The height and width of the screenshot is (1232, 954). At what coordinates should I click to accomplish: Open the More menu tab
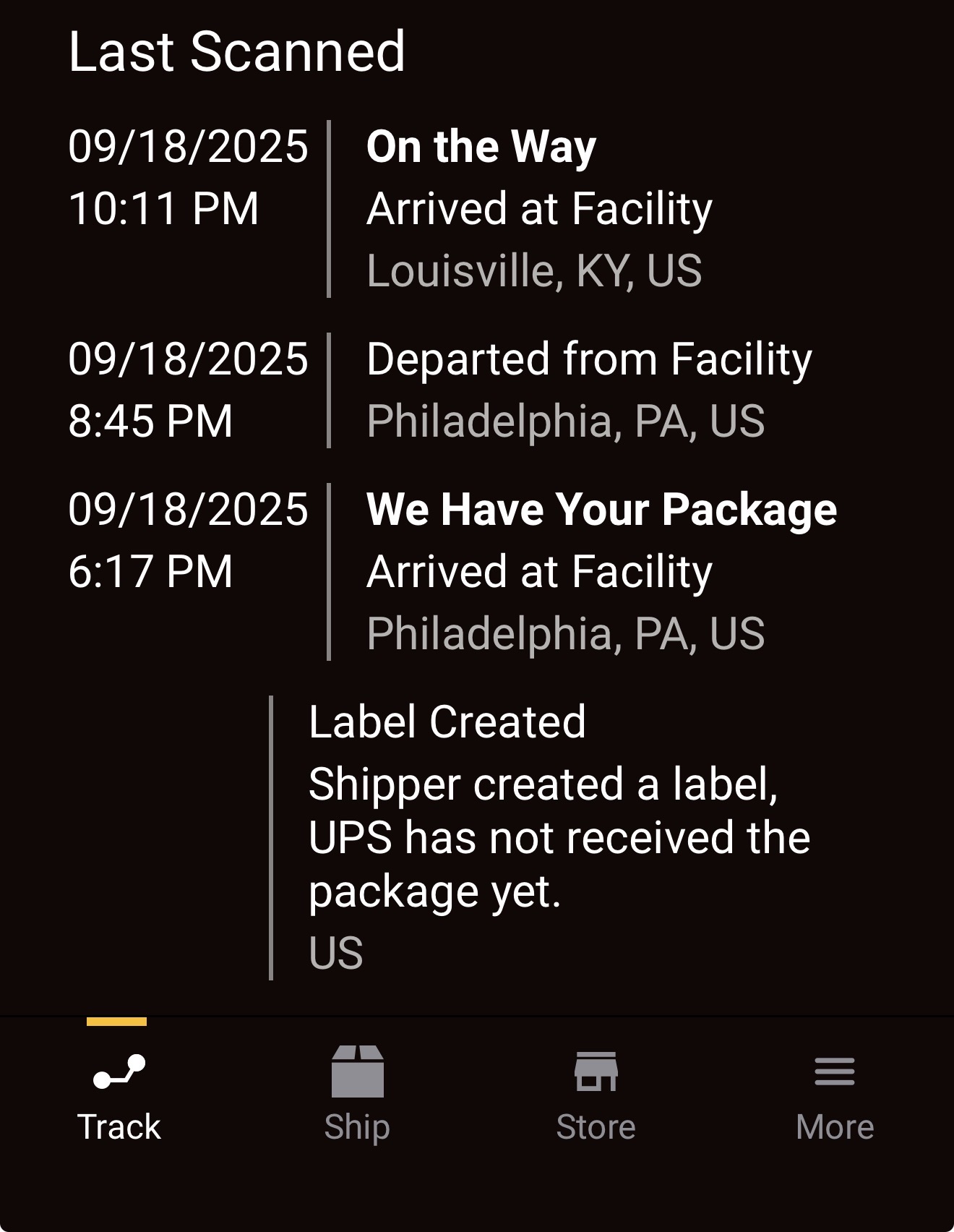(835, 1098)
